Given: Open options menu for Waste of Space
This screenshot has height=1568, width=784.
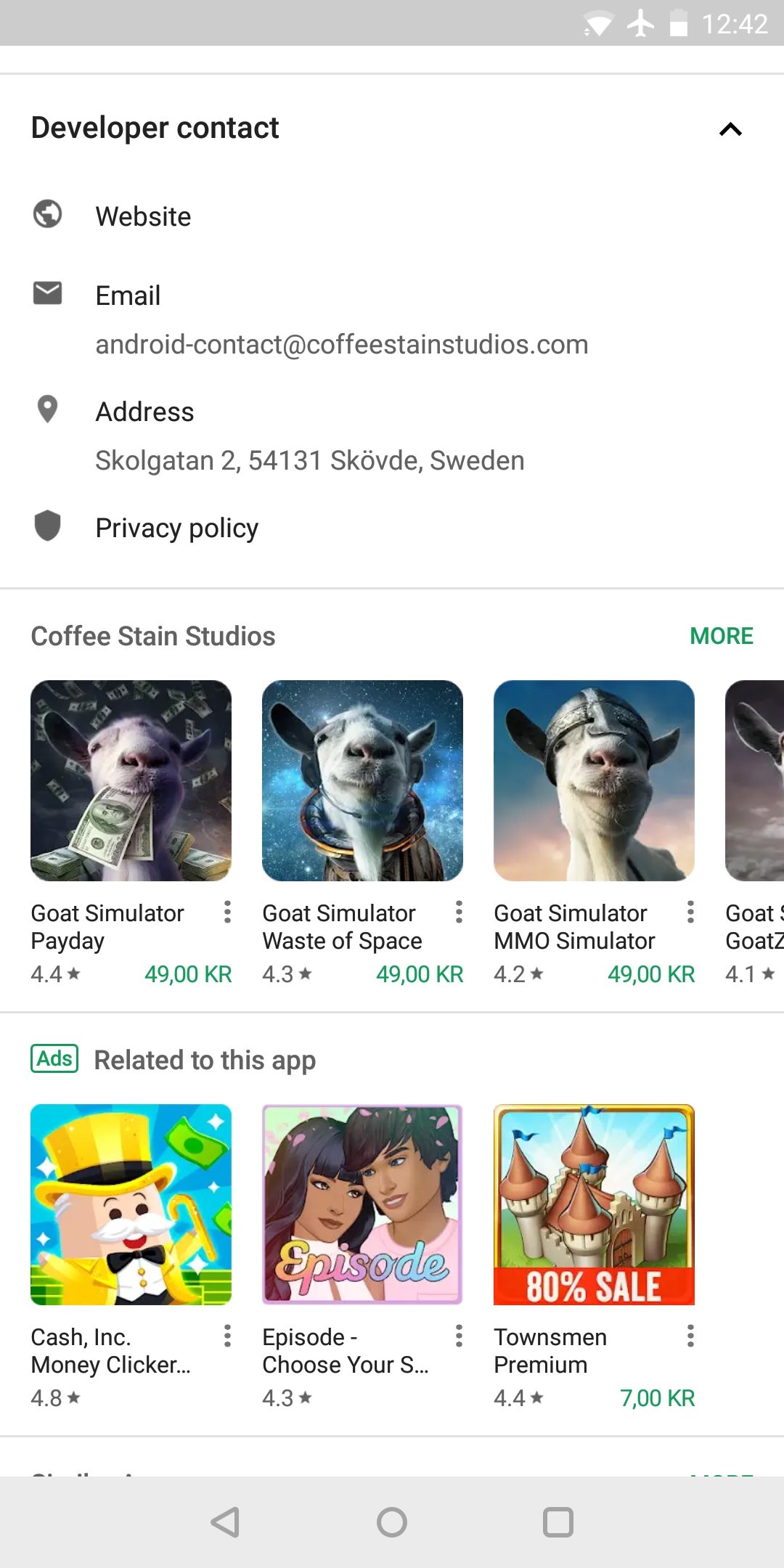Looking at the screenshot, I should pyautogui.click(x=459, y=912).
